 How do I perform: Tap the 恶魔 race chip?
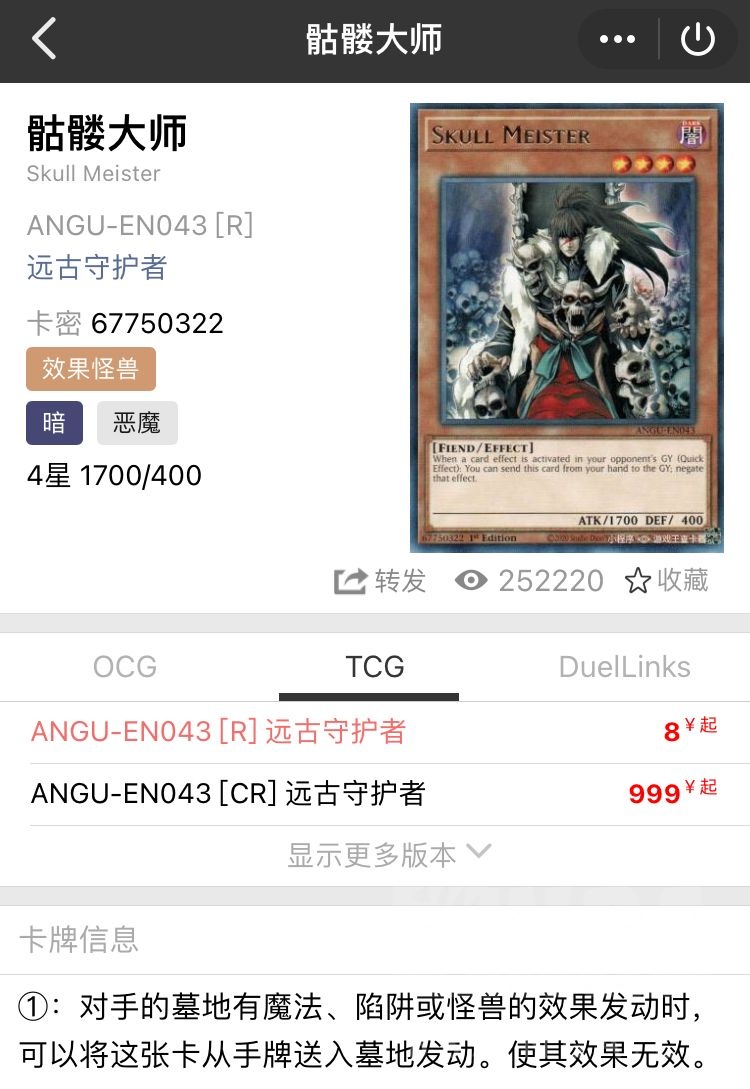[x=137, y=423]
